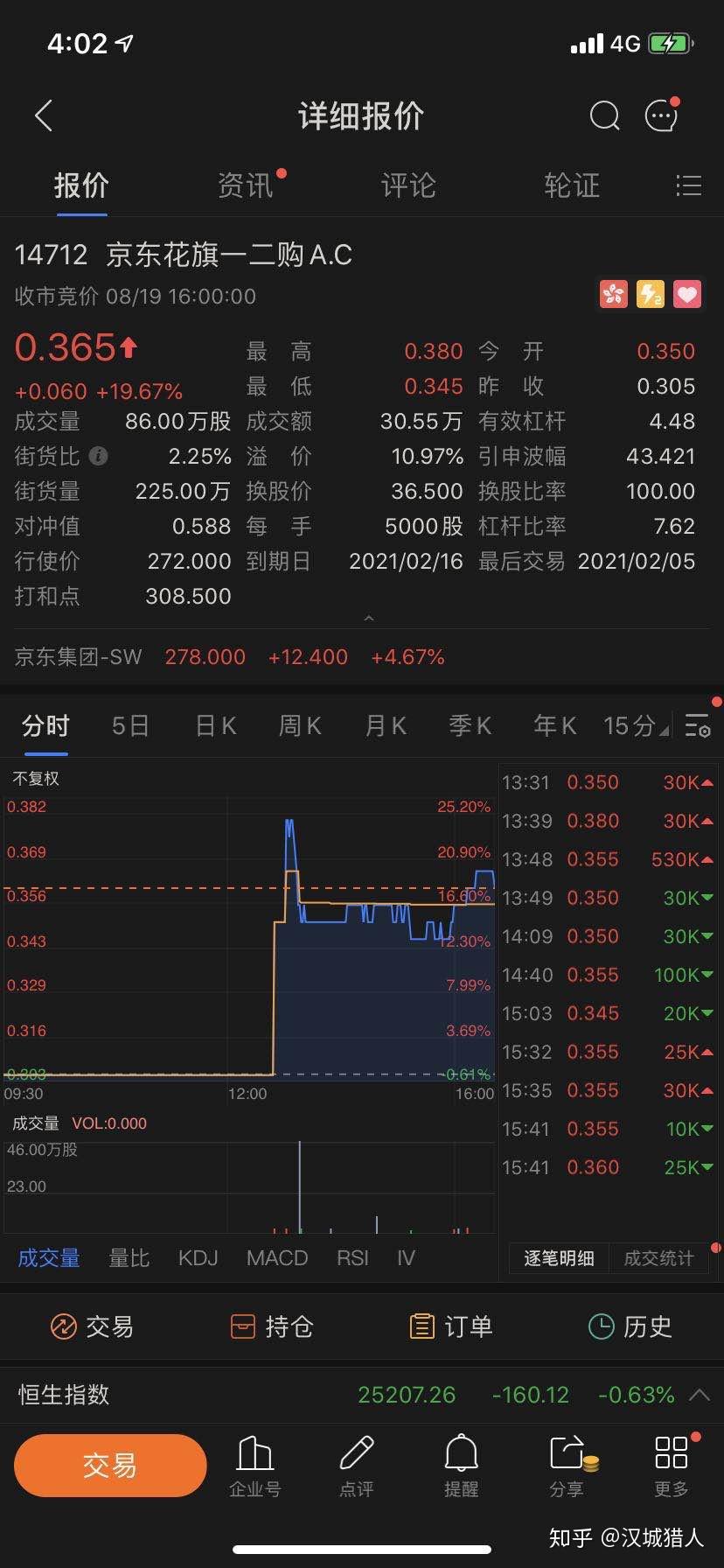Toggle the heart favorite badge
The width and height of the screenshot is (724, 1568).
pyautogui.click(x=687, y=295)
